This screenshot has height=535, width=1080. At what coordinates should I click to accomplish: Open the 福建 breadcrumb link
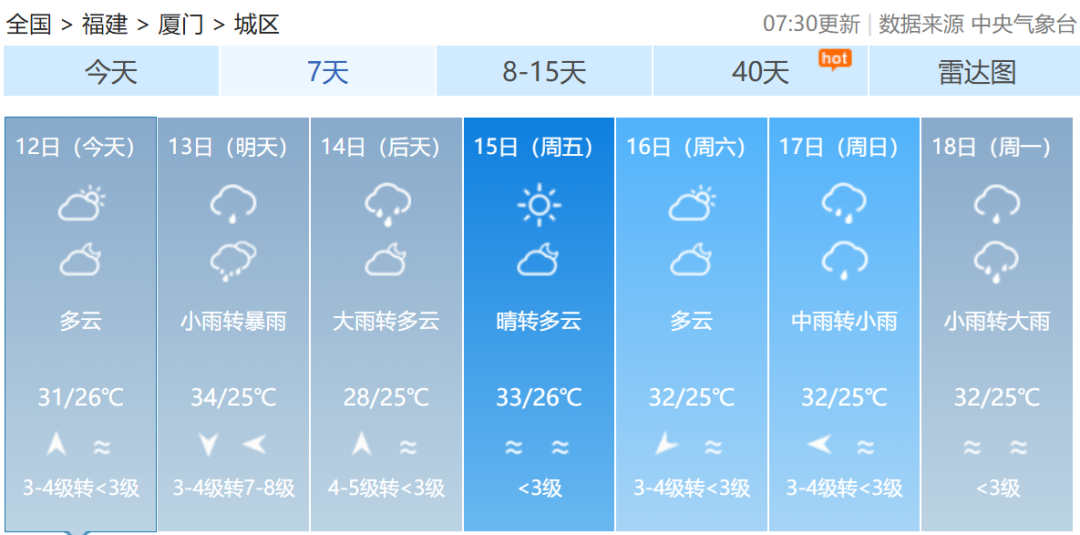pos(105,24)
